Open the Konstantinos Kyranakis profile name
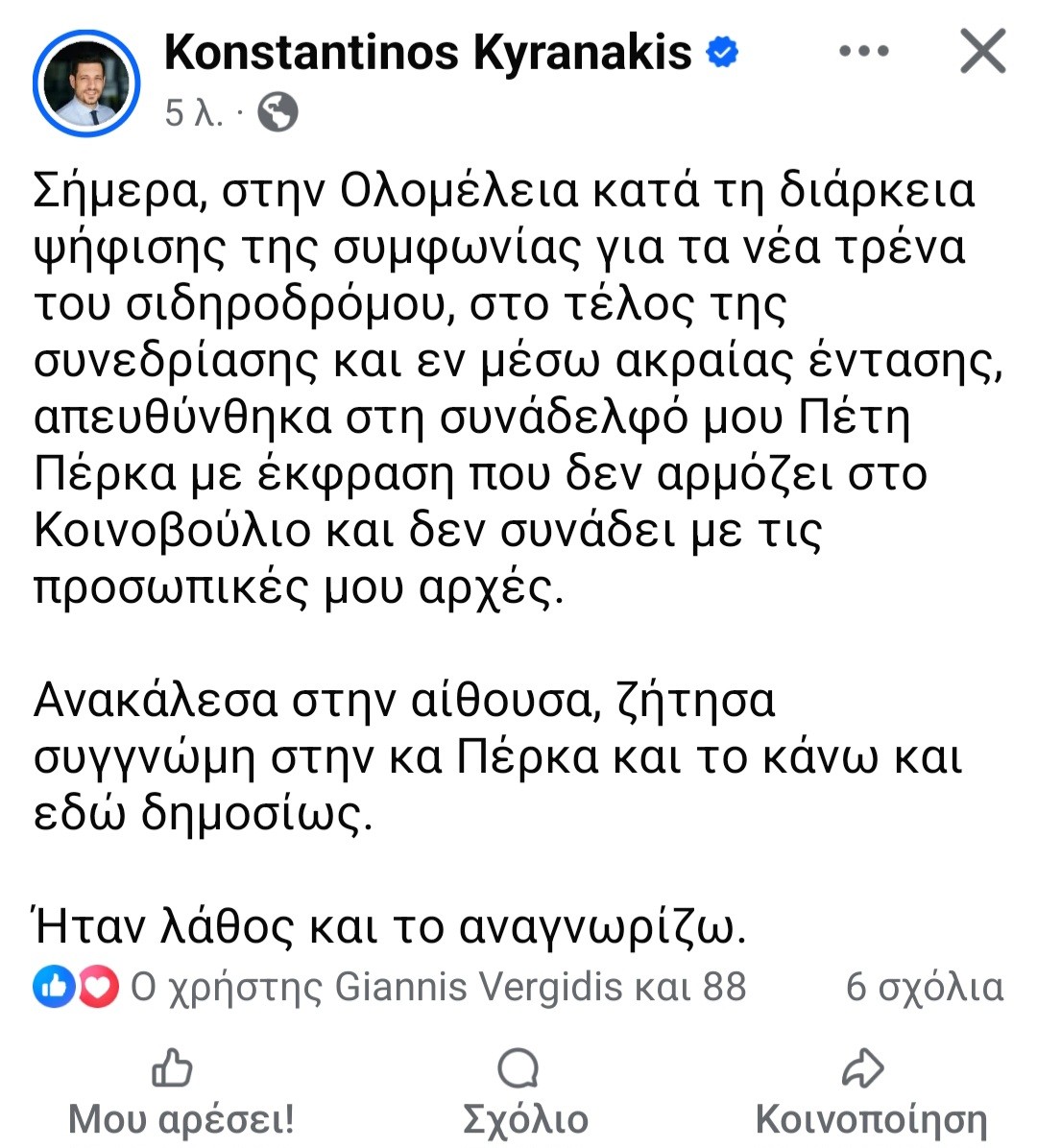This screenshot has width=1037, height=1148. click(427, 51)
